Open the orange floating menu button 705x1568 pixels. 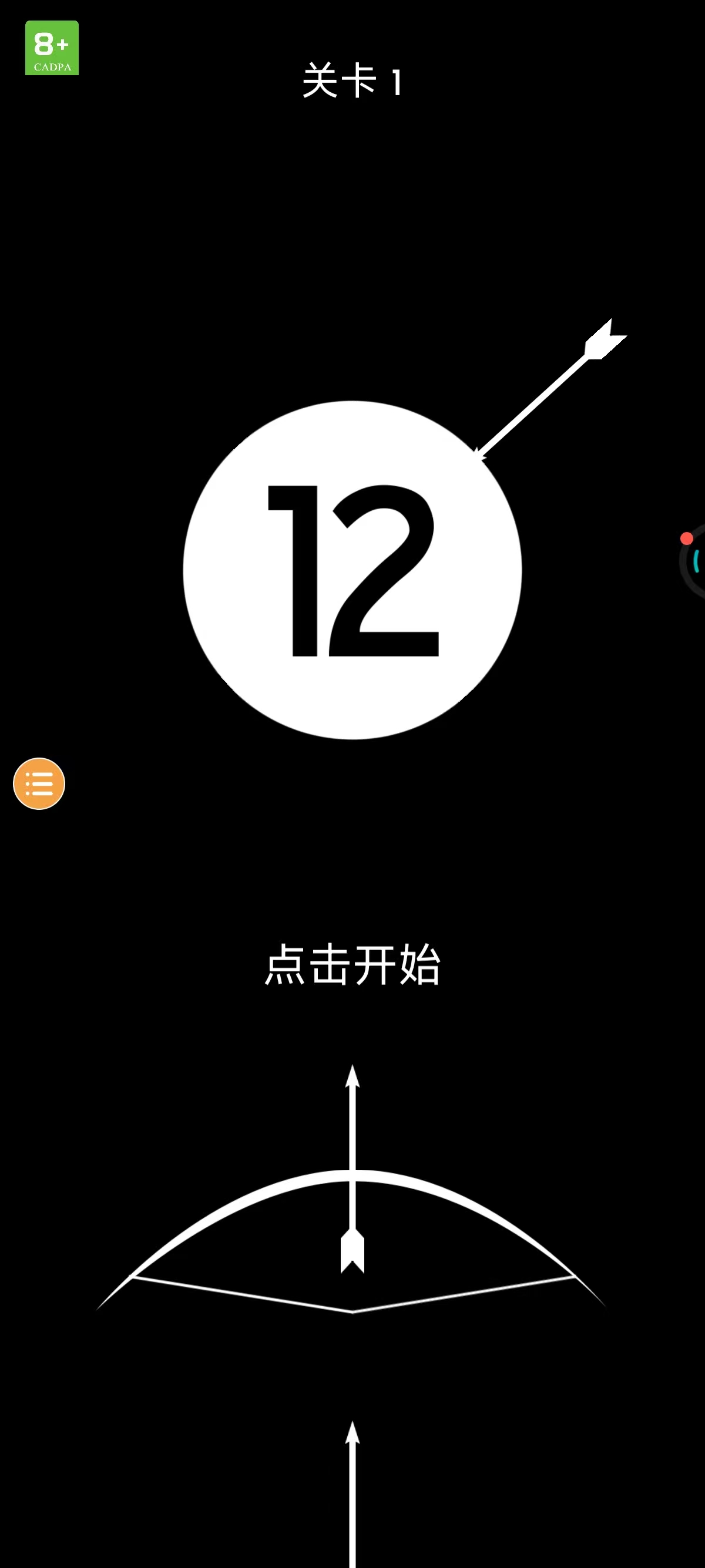39,783
